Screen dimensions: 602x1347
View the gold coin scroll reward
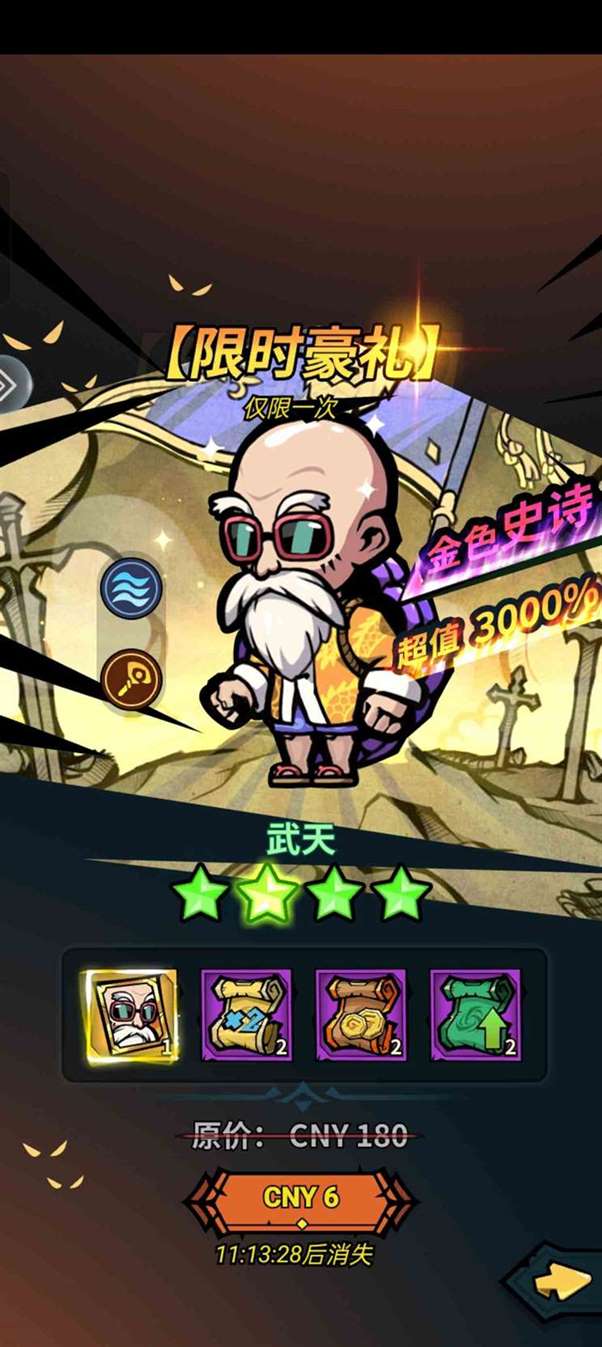click(x=360, y=1014)
